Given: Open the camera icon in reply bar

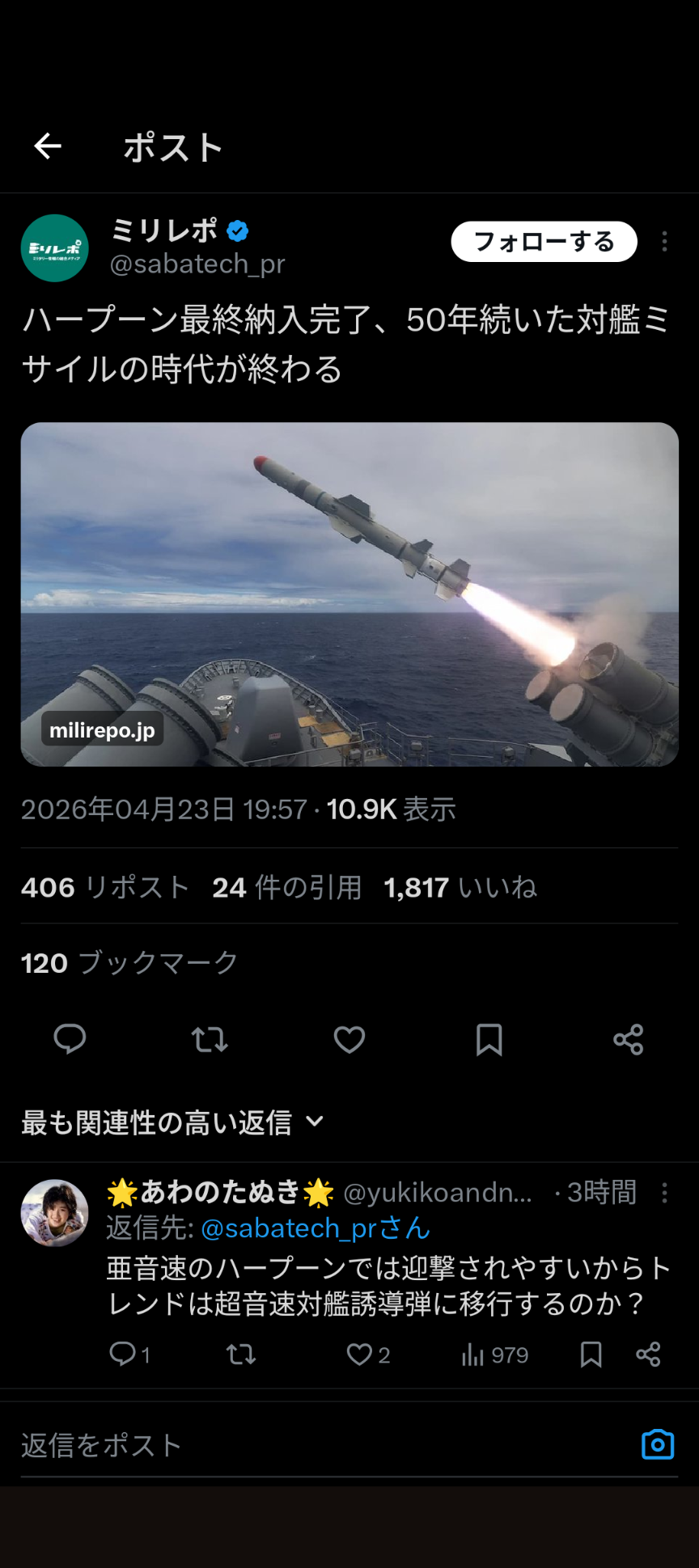Looking at the screenshot, I should pyautogui.click(x=657, y=1444).
